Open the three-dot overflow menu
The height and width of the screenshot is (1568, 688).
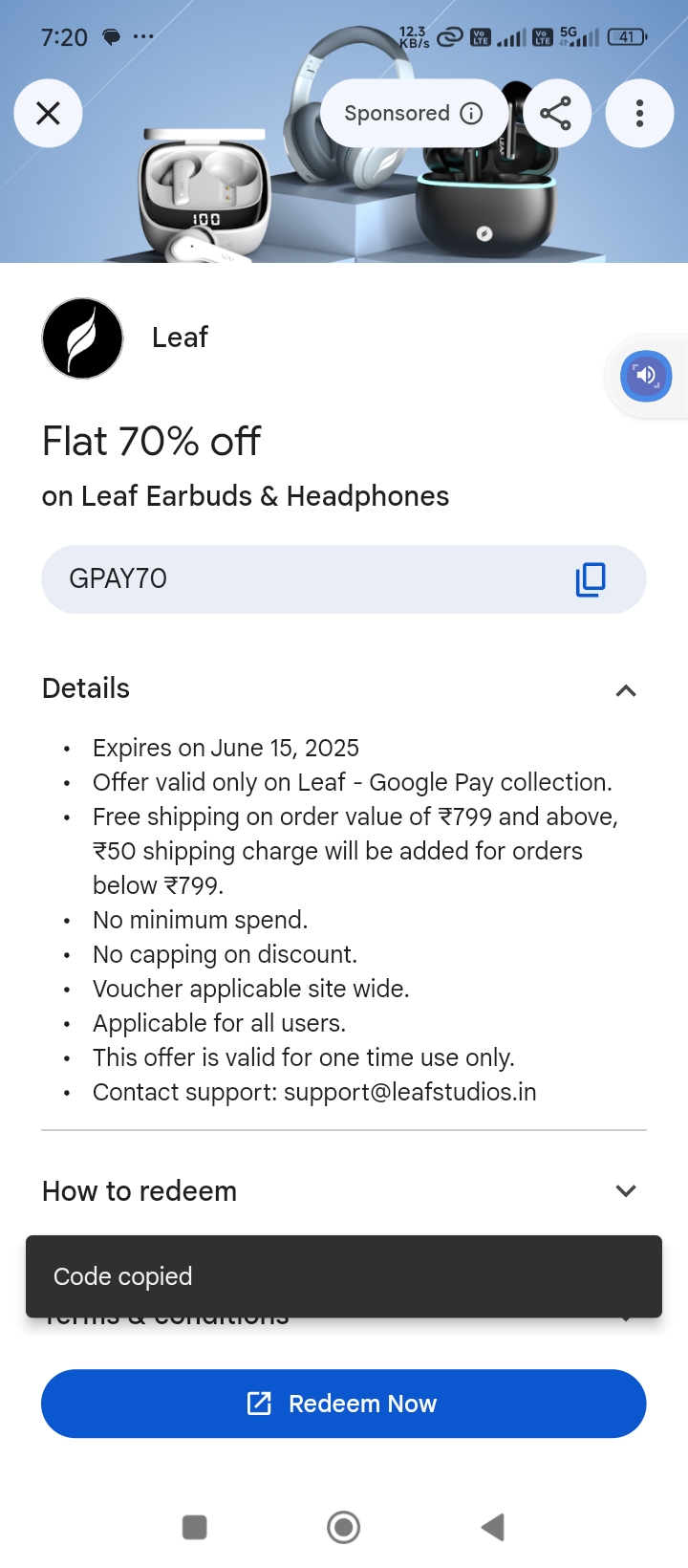coord(639,114)
